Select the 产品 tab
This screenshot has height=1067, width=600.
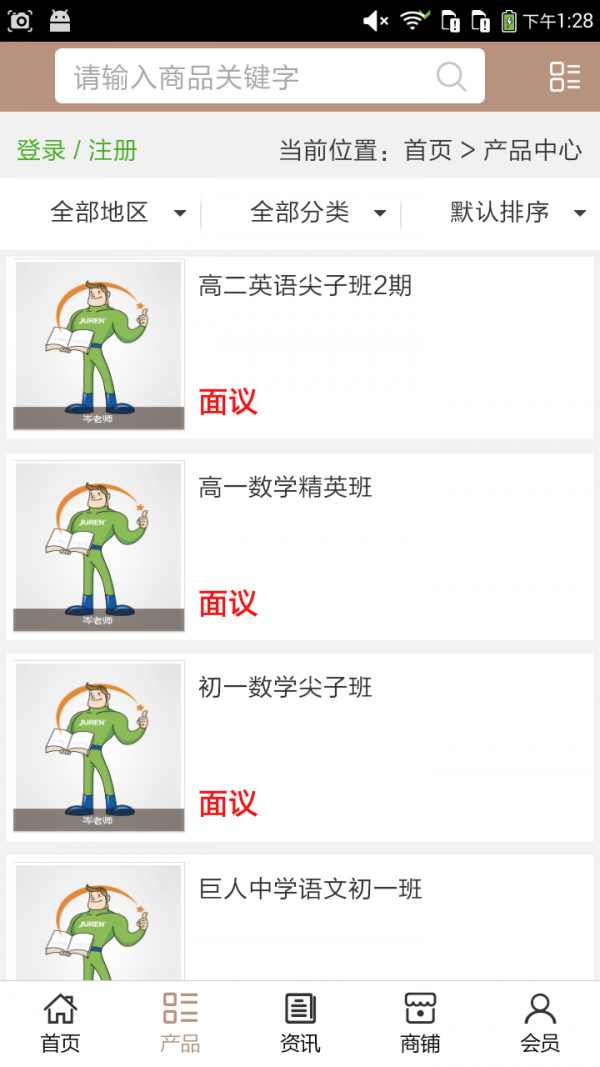coord(180,1023)
